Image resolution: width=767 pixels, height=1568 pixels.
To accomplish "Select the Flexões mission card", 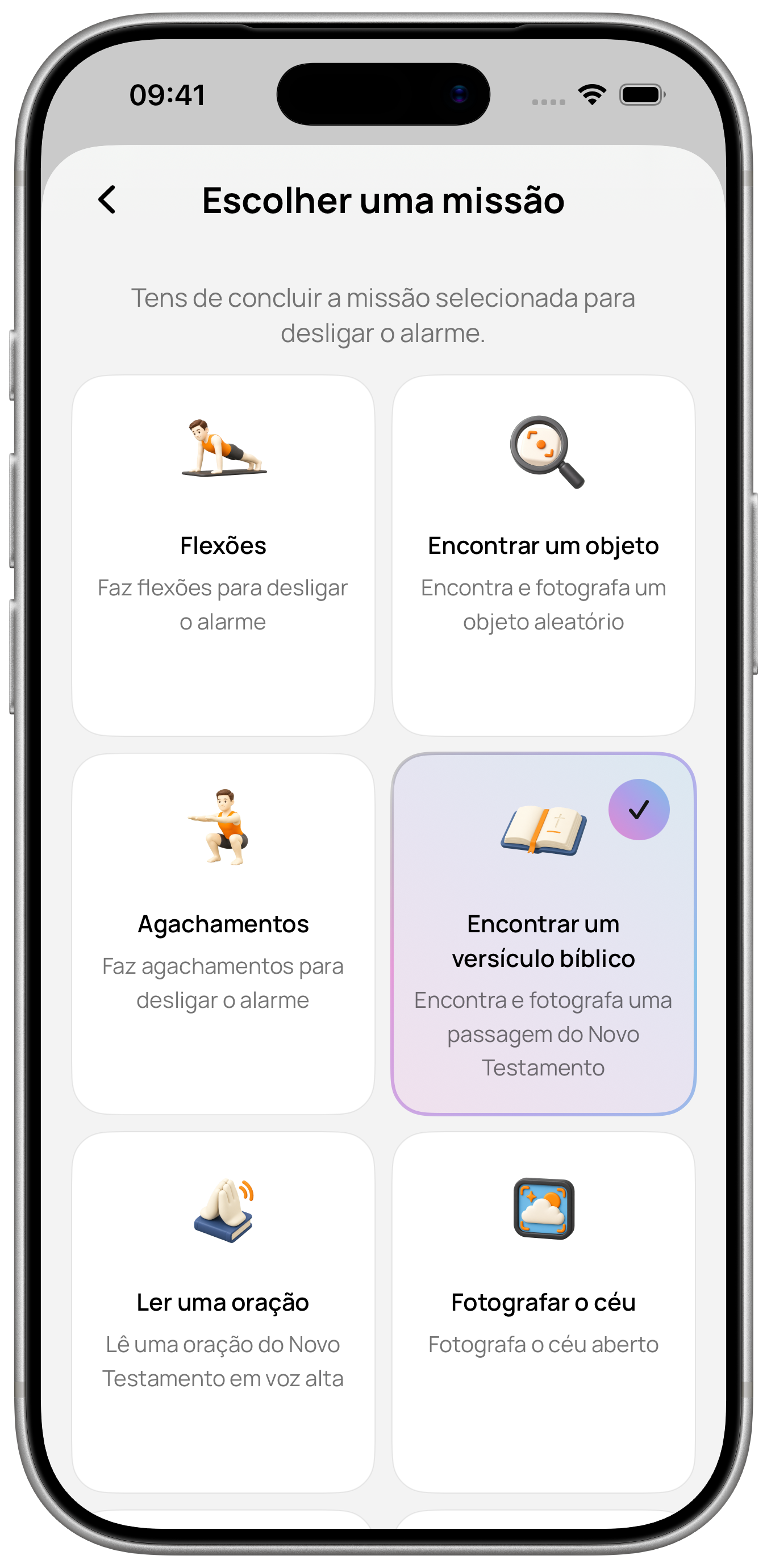I will tap(223, 555).
